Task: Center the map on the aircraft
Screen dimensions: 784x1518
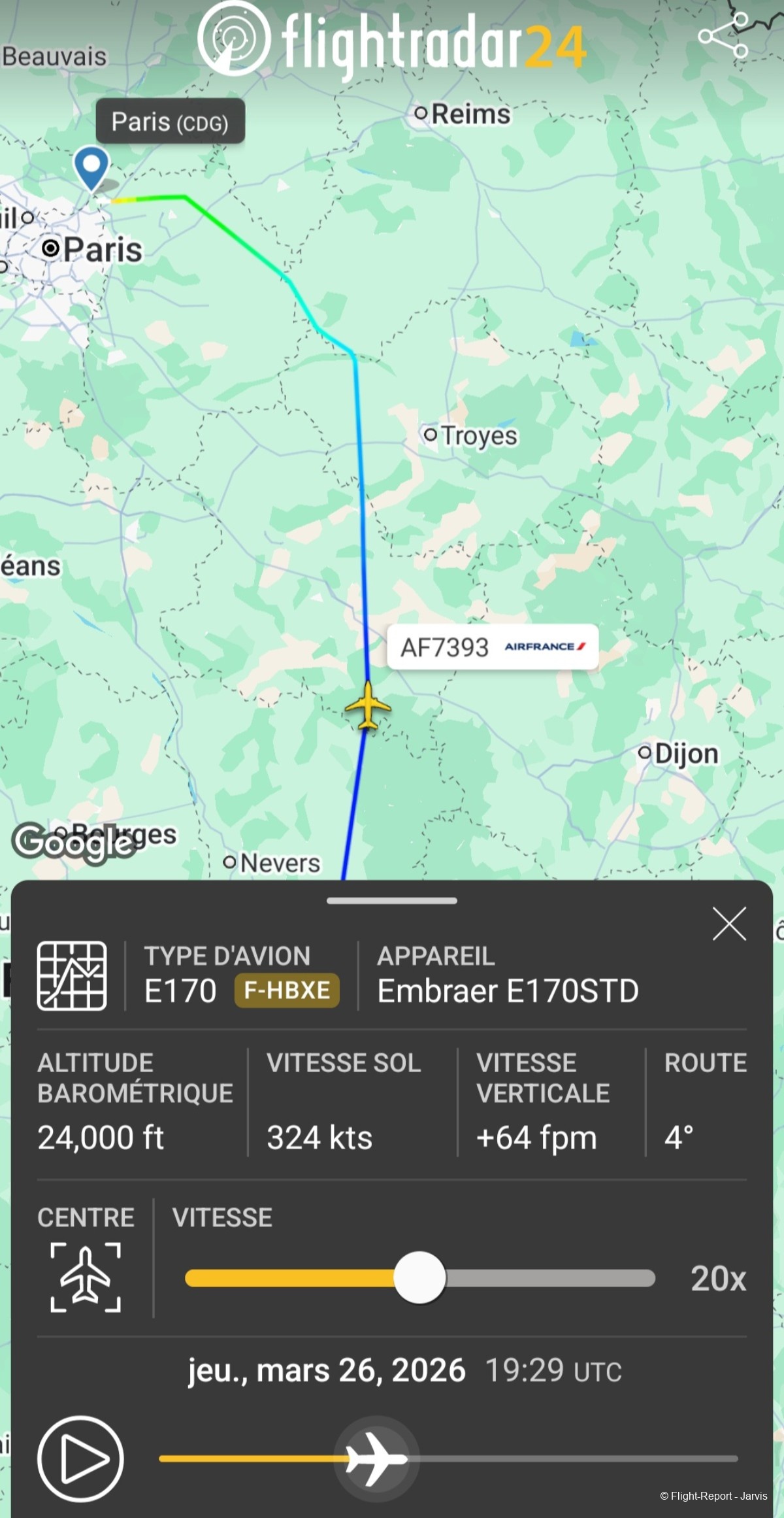Action: [86, 1277]
